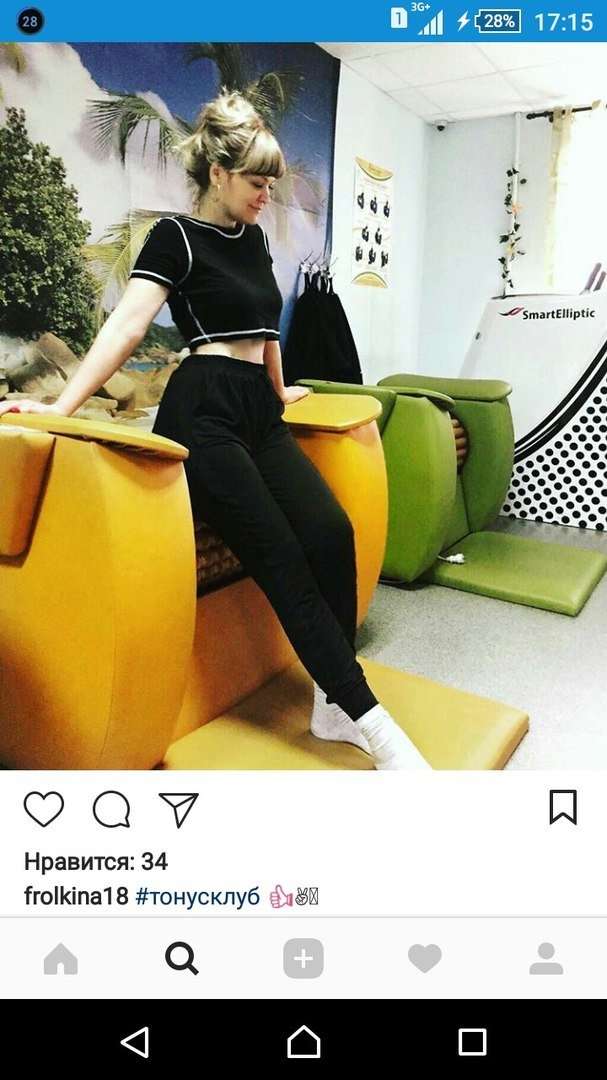This screenshot has height=1080, width=607.
Task: Open comments on this post
Action: pyautogui.click(x=111, y=809)
